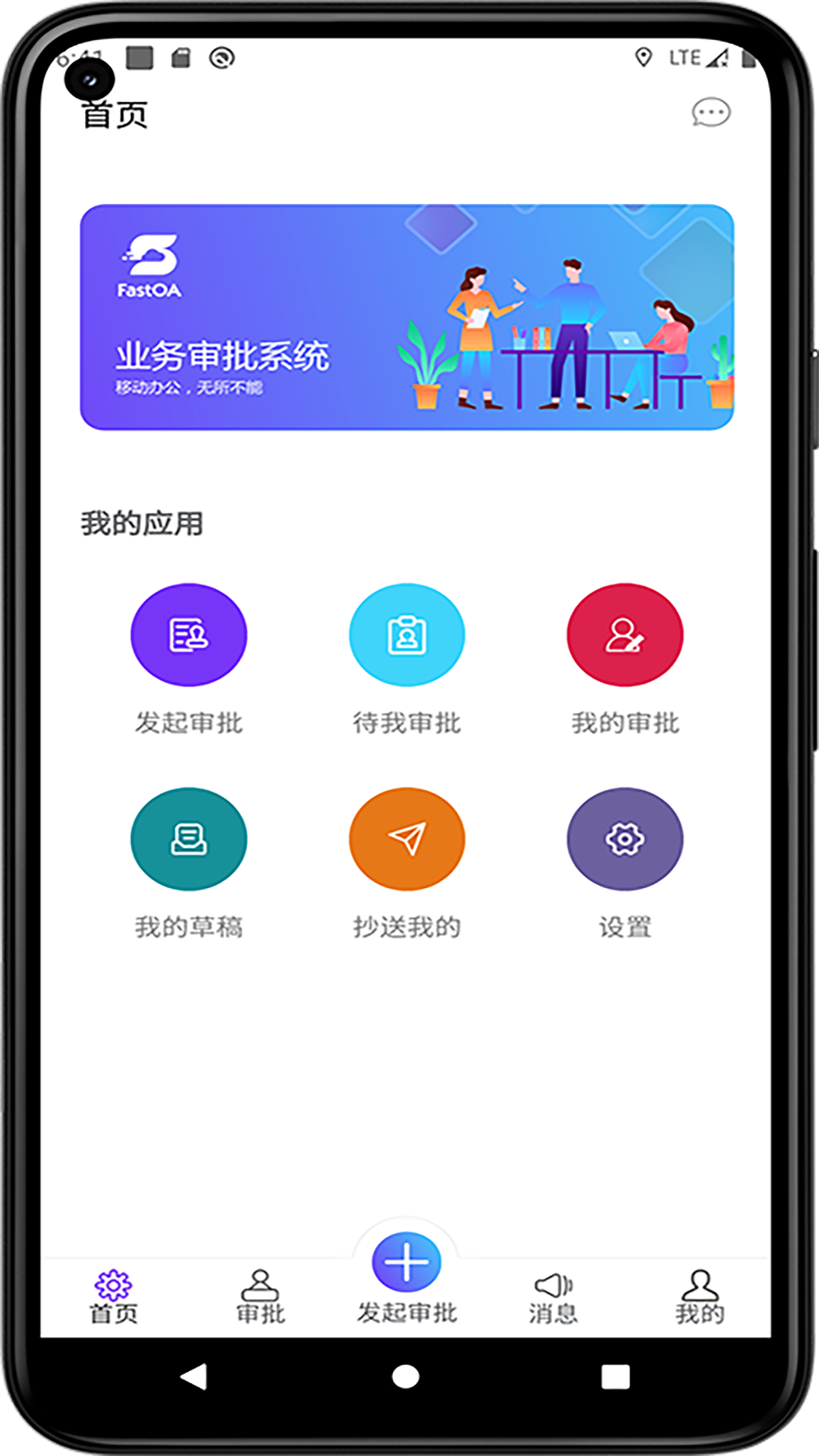Open 我的草稿 drafts

point(189,839)
